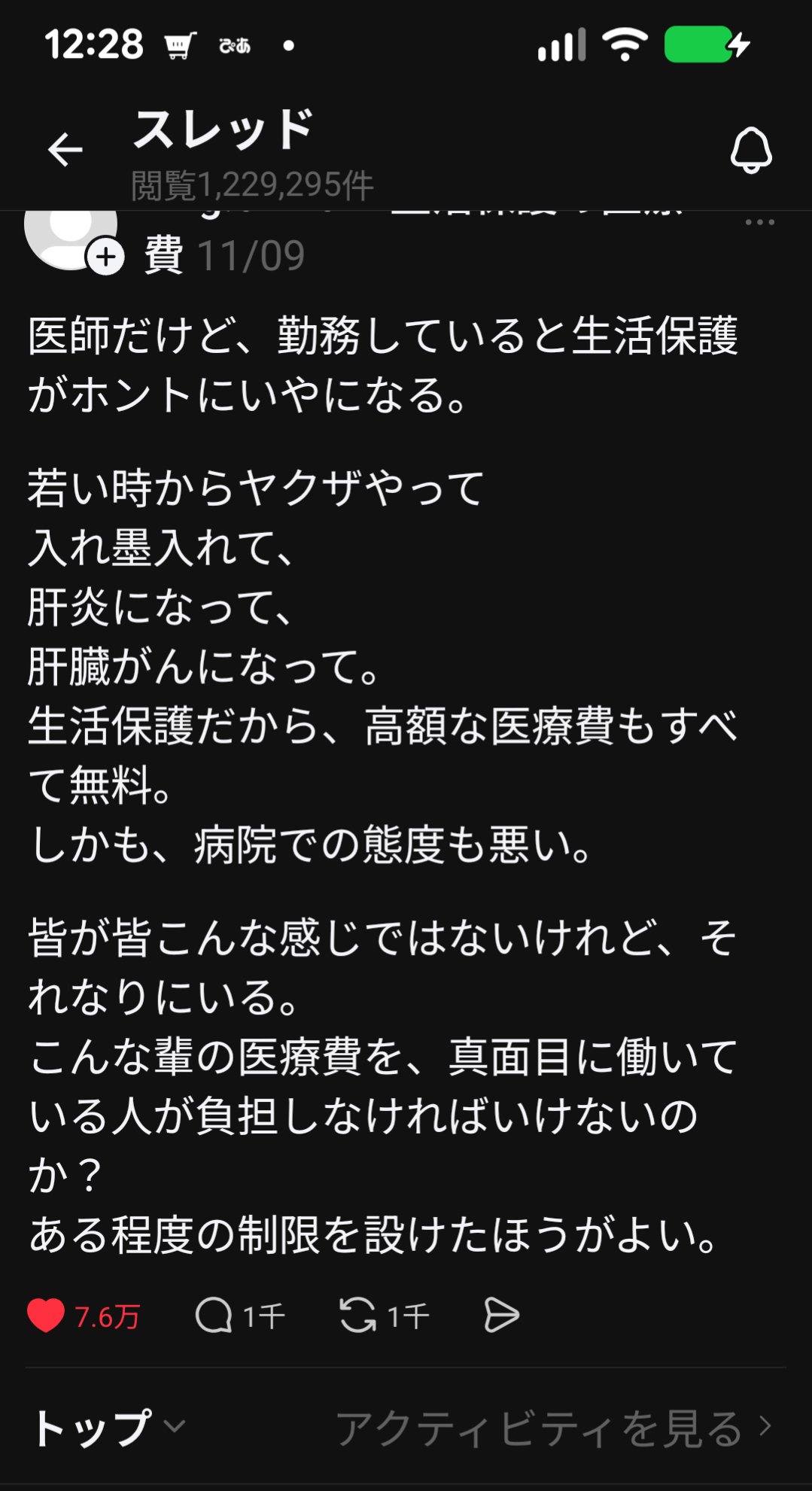Go back using the arrow icon
Viewport: 812px width, 1491px height.
click(65, 150)
